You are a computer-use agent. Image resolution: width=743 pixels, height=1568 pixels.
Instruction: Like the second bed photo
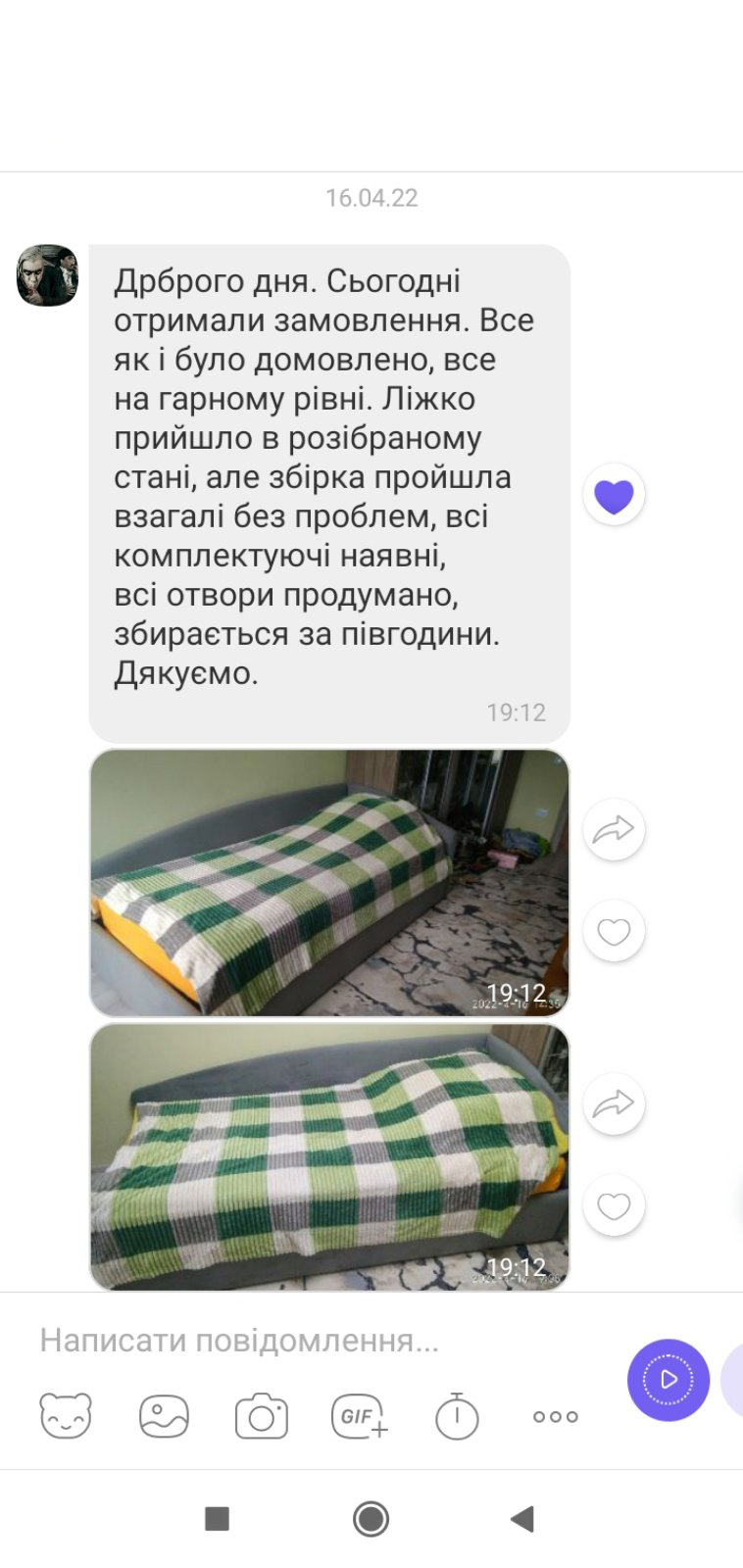click(x=614, y=1205)
